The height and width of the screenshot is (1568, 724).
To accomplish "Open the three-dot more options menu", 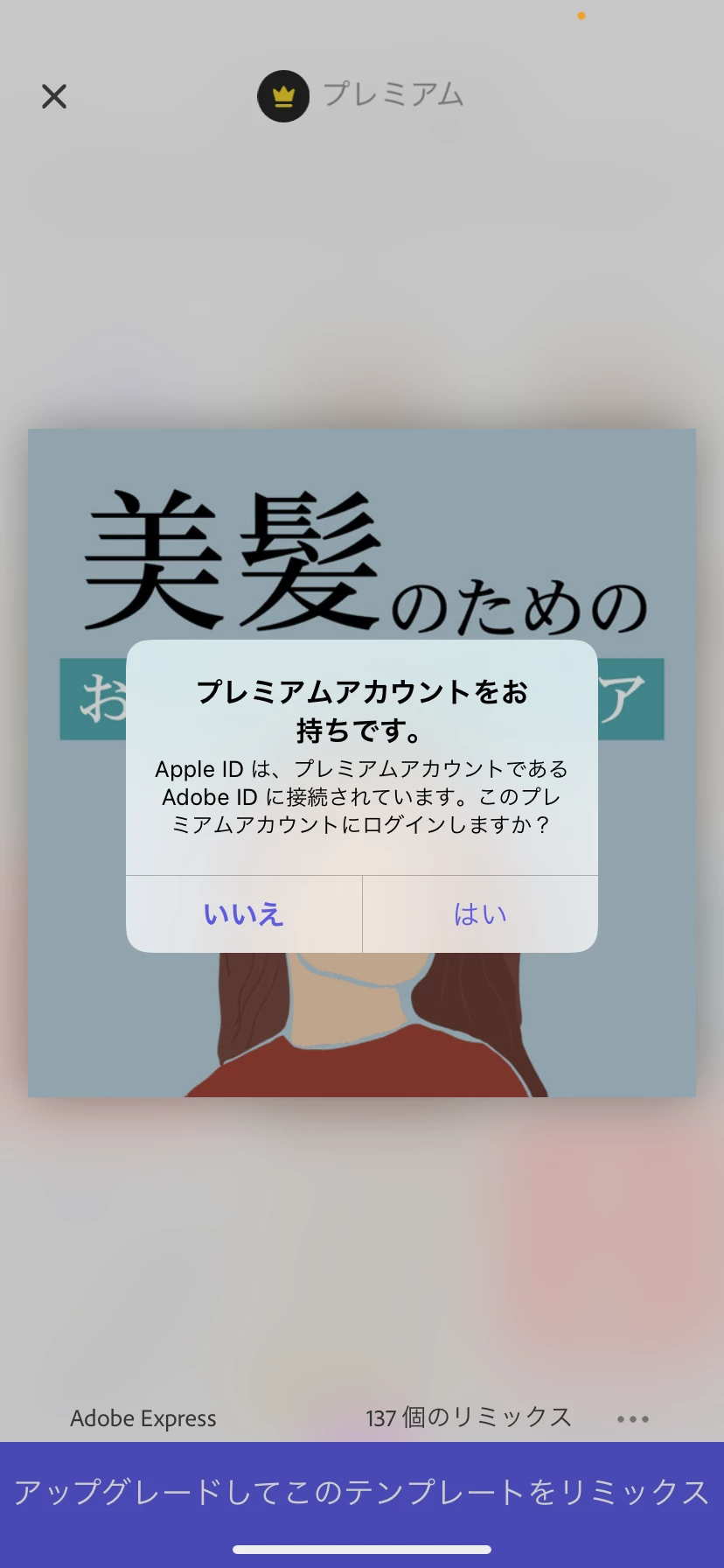I will click(x=632, y=1419).
